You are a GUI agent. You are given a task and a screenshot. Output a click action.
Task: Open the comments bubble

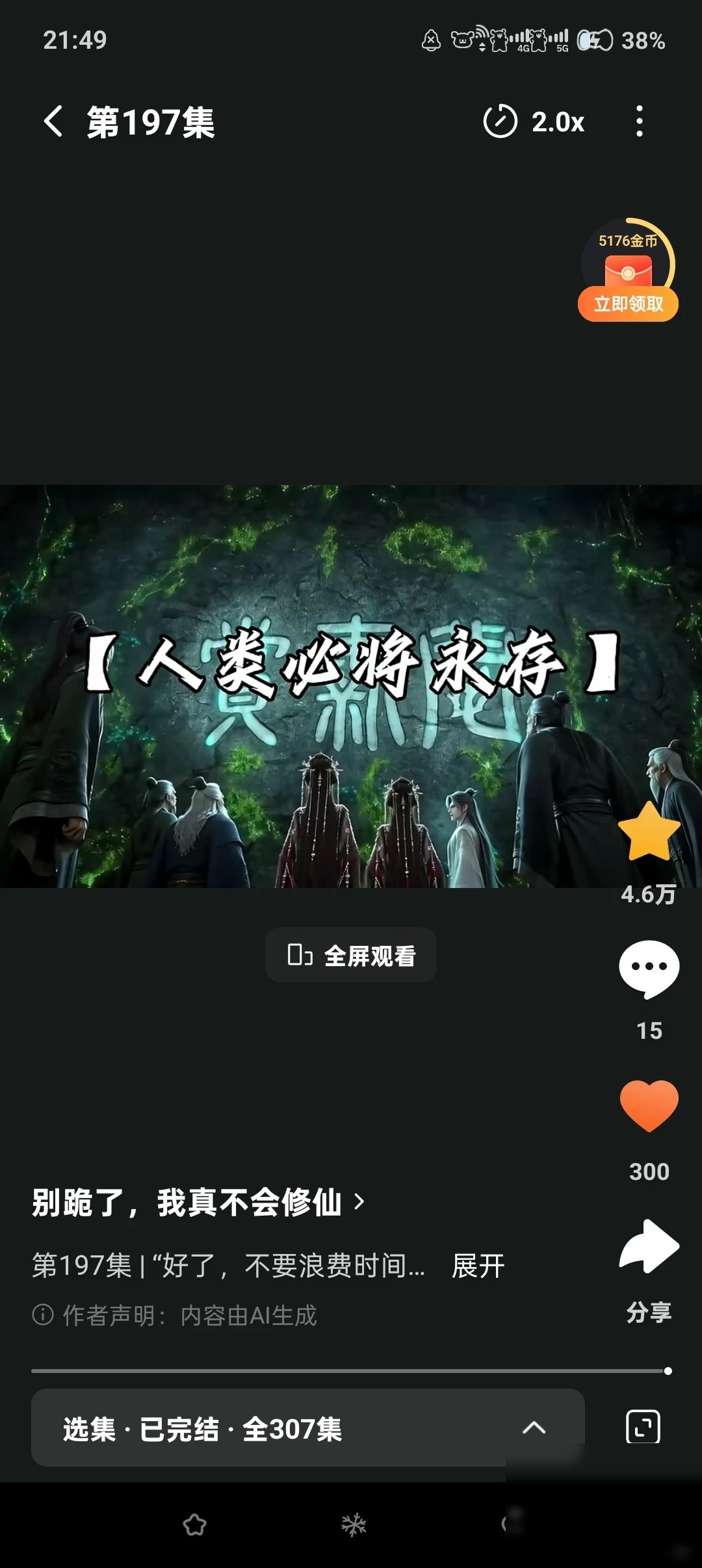coord(649,969)
